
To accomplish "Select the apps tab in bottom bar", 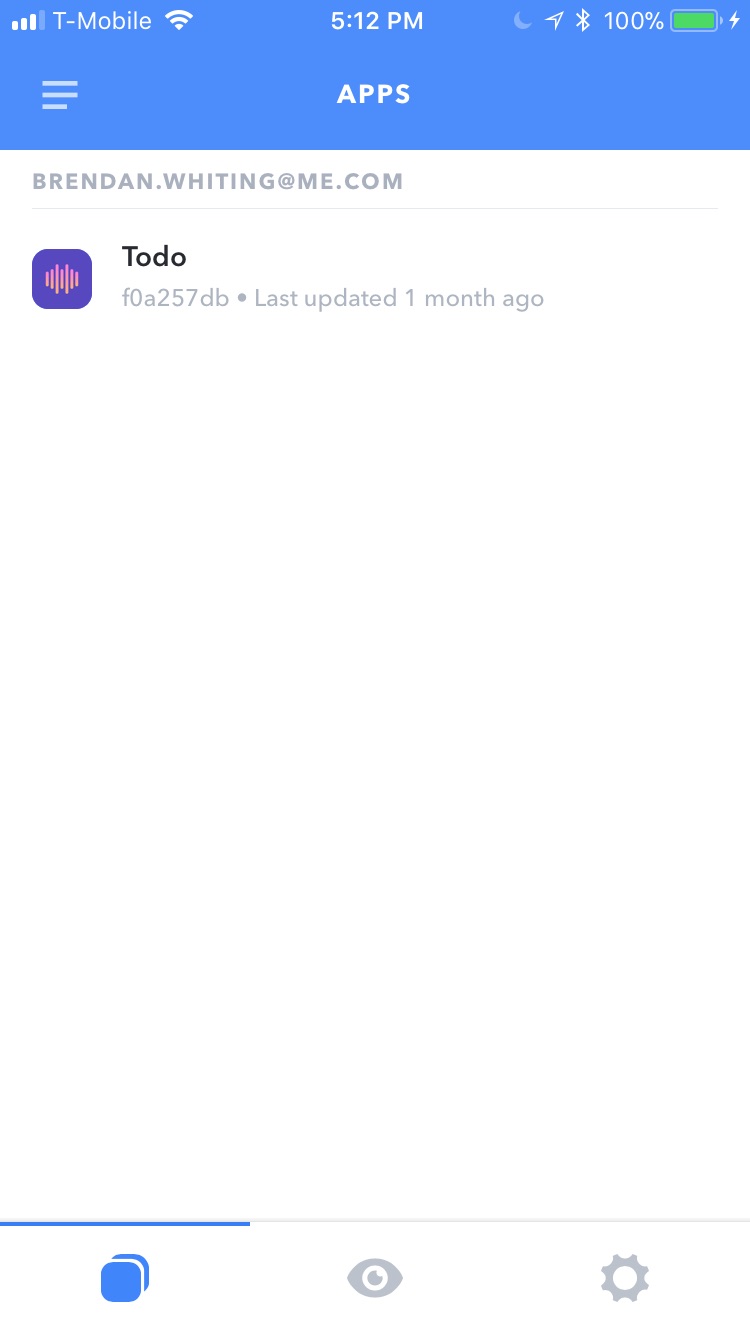I will pyautogui.click(x=125, y=1278).
